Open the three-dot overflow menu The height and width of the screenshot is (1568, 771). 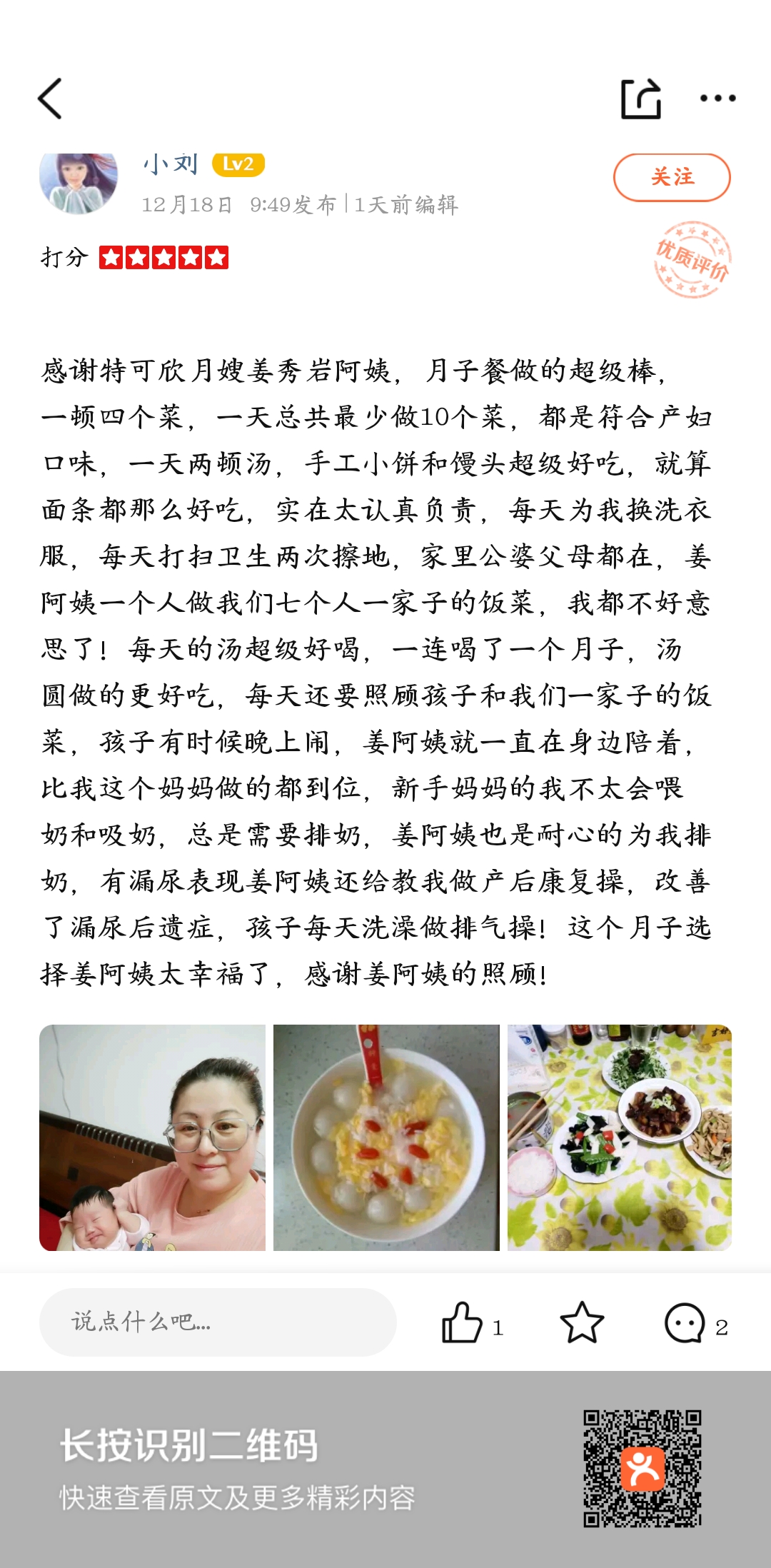coord(717,99)
